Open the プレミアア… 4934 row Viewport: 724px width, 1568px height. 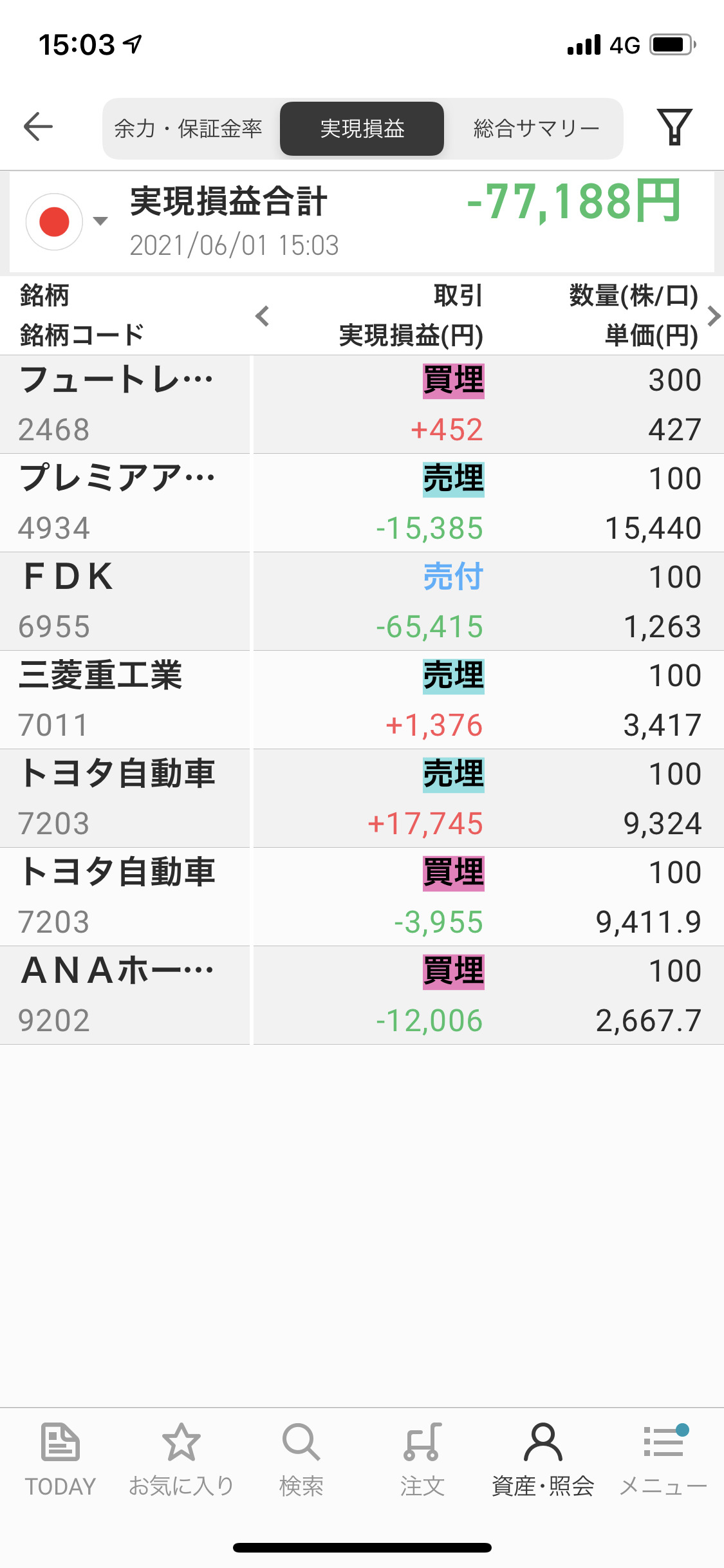point(362,503)
